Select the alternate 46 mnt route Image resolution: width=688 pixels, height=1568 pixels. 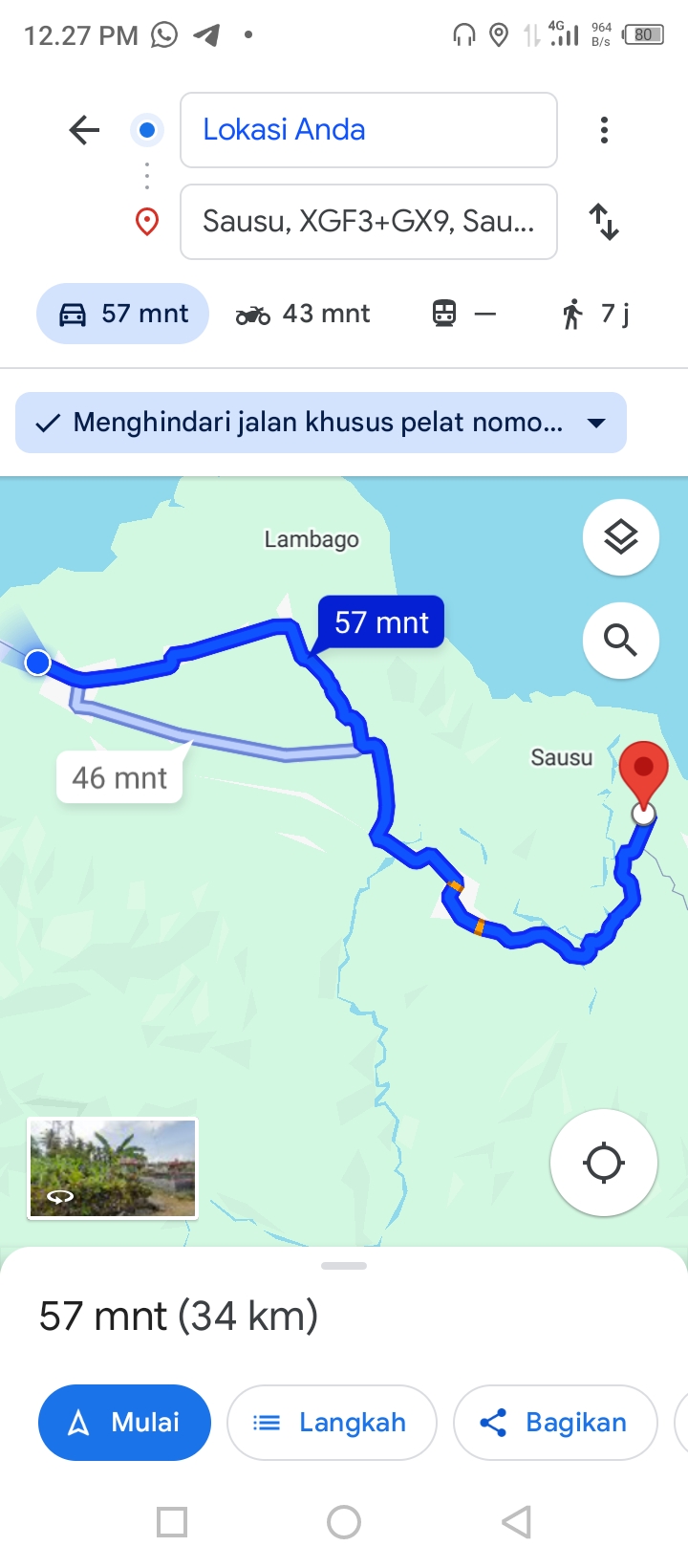point(119,778)
